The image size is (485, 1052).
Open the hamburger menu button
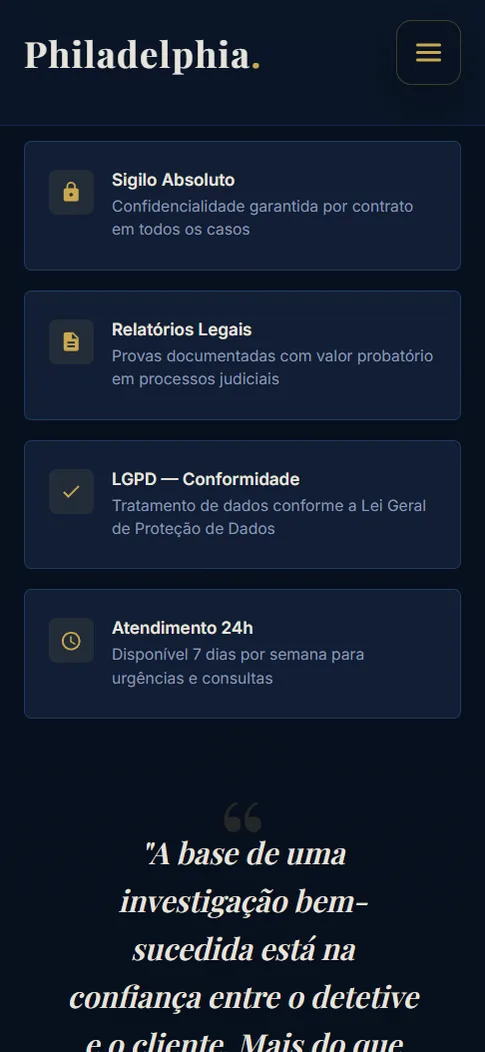428,52
